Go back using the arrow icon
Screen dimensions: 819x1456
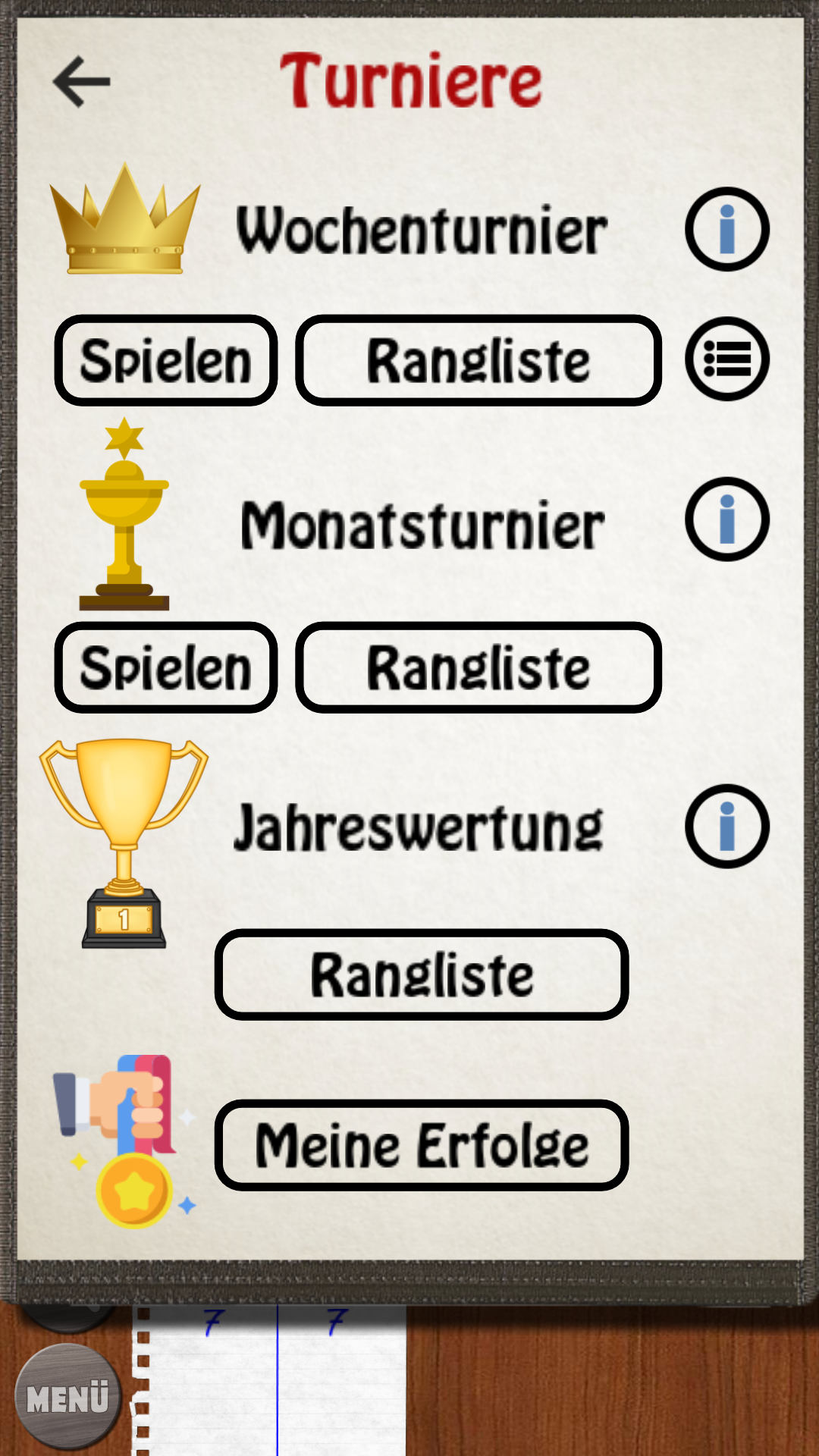point(82,82)
